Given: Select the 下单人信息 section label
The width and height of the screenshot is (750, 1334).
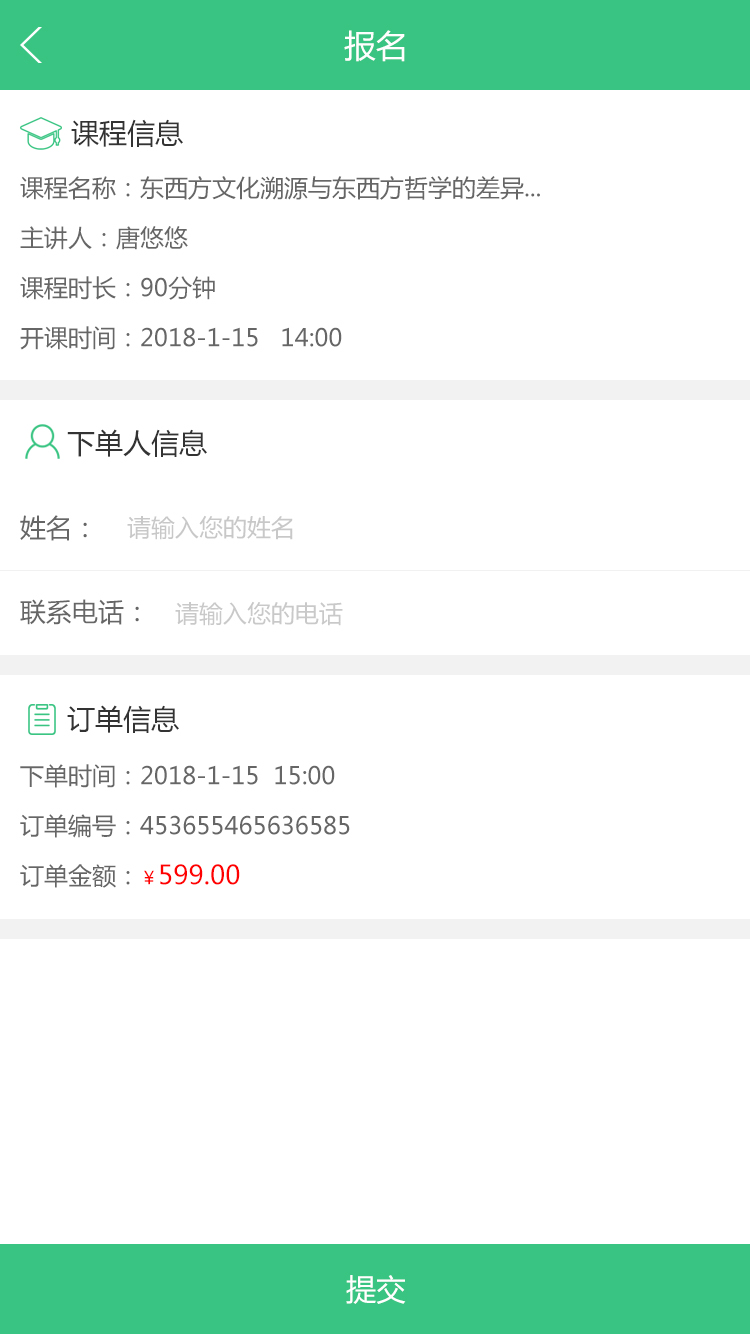Looking at the screenshot, I should [138, 443].
